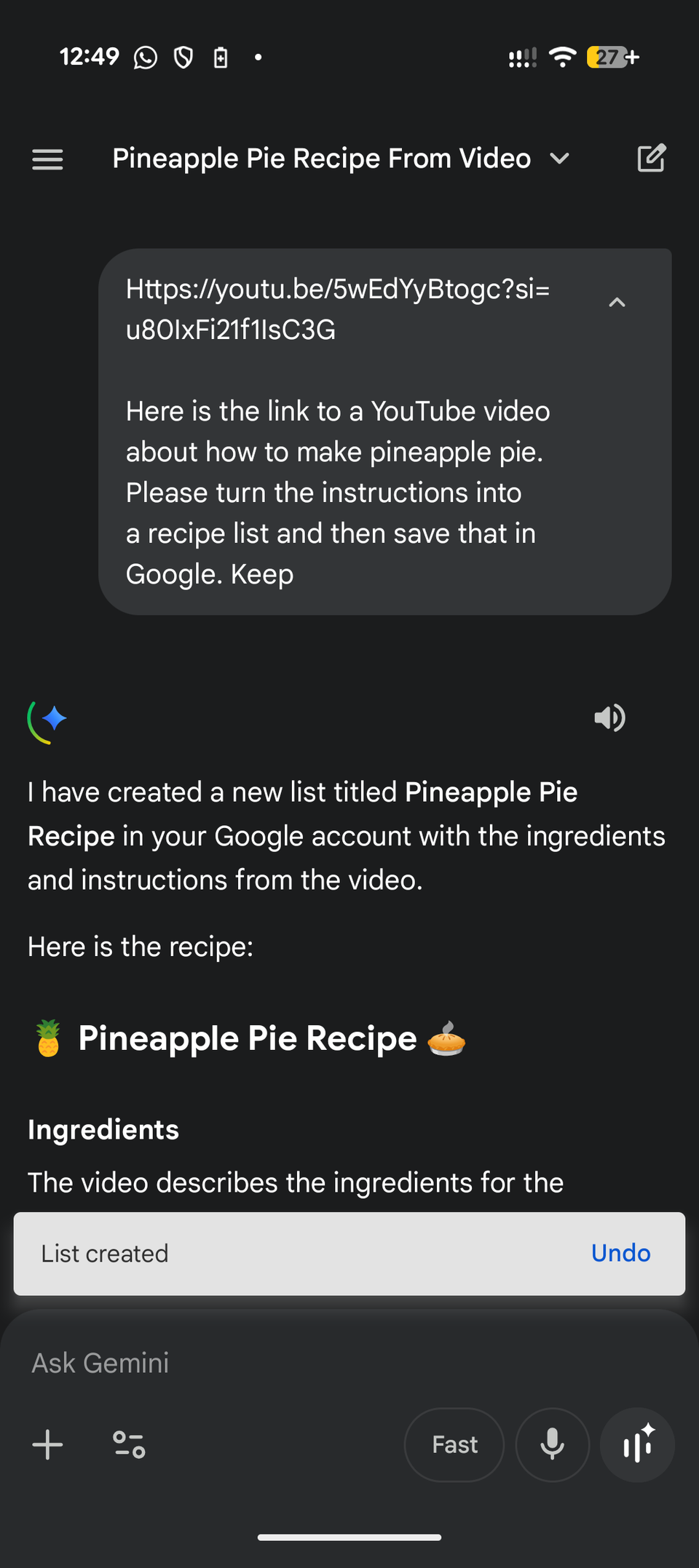
Task: Open the navigation menu via hamburger icon
Action: [x=47, y=159]
